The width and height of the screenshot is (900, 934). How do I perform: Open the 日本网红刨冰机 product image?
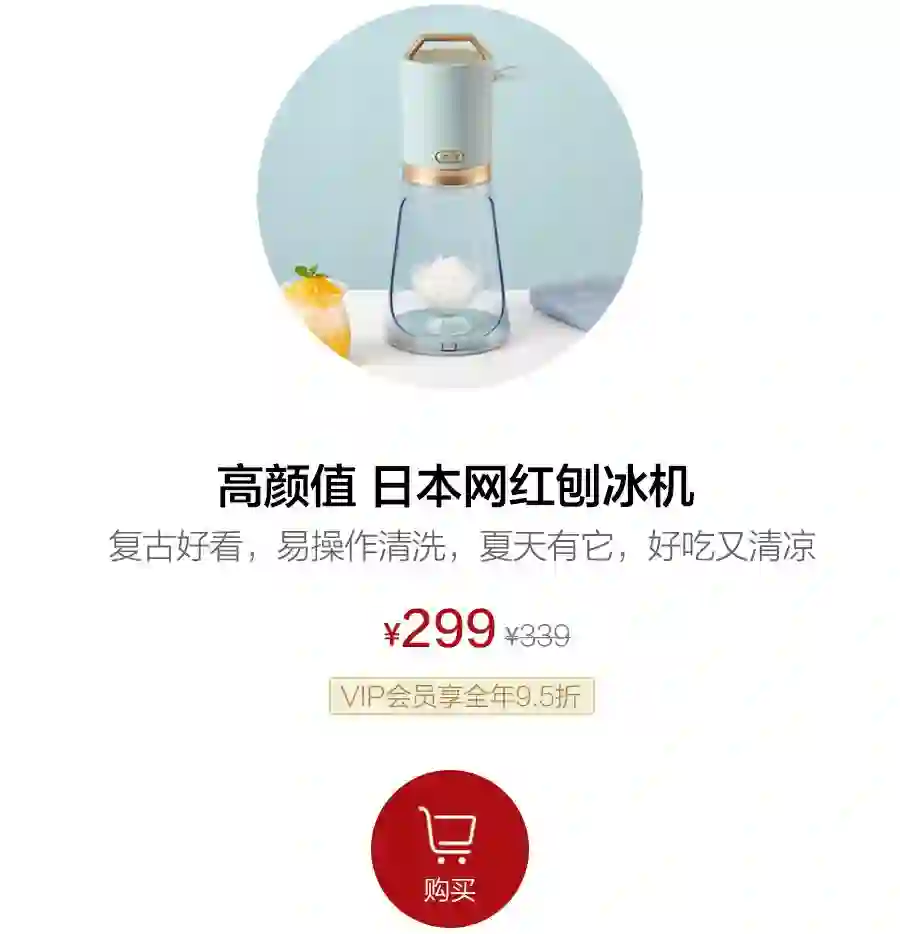449,196
